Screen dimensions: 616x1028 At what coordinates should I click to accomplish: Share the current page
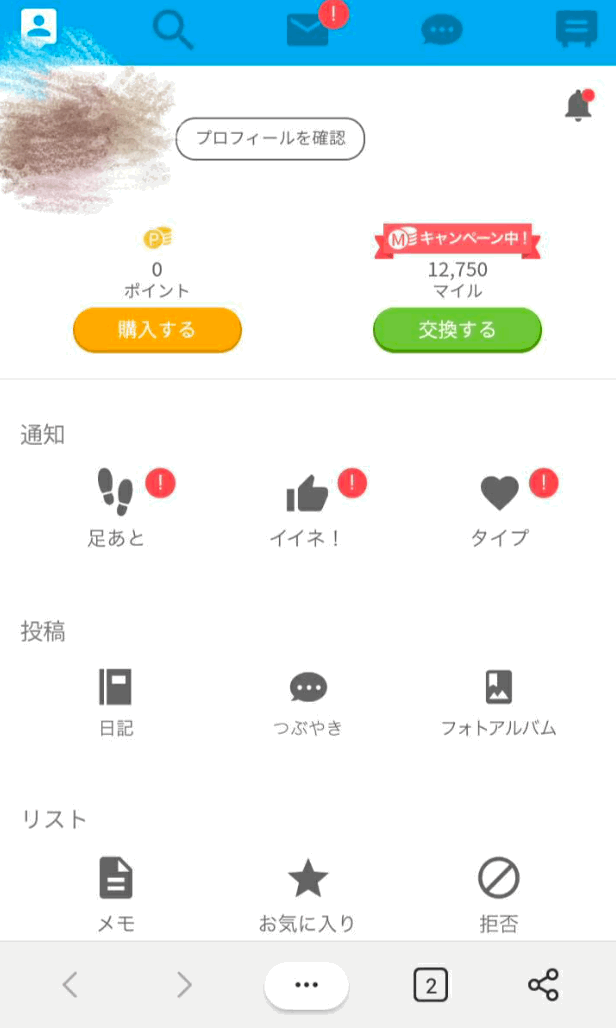(543, 985)
